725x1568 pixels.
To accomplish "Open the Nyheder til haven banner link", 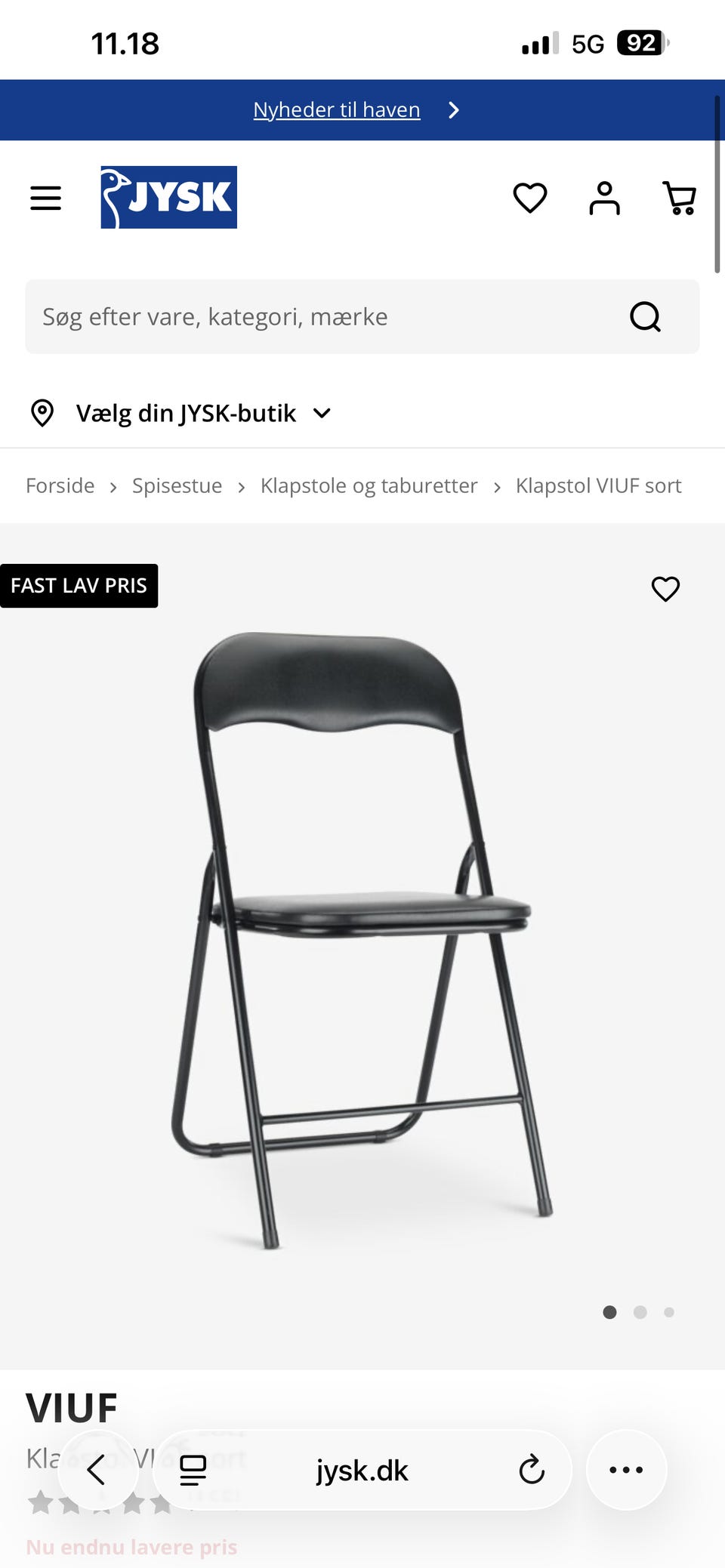I will pos(338,109).
